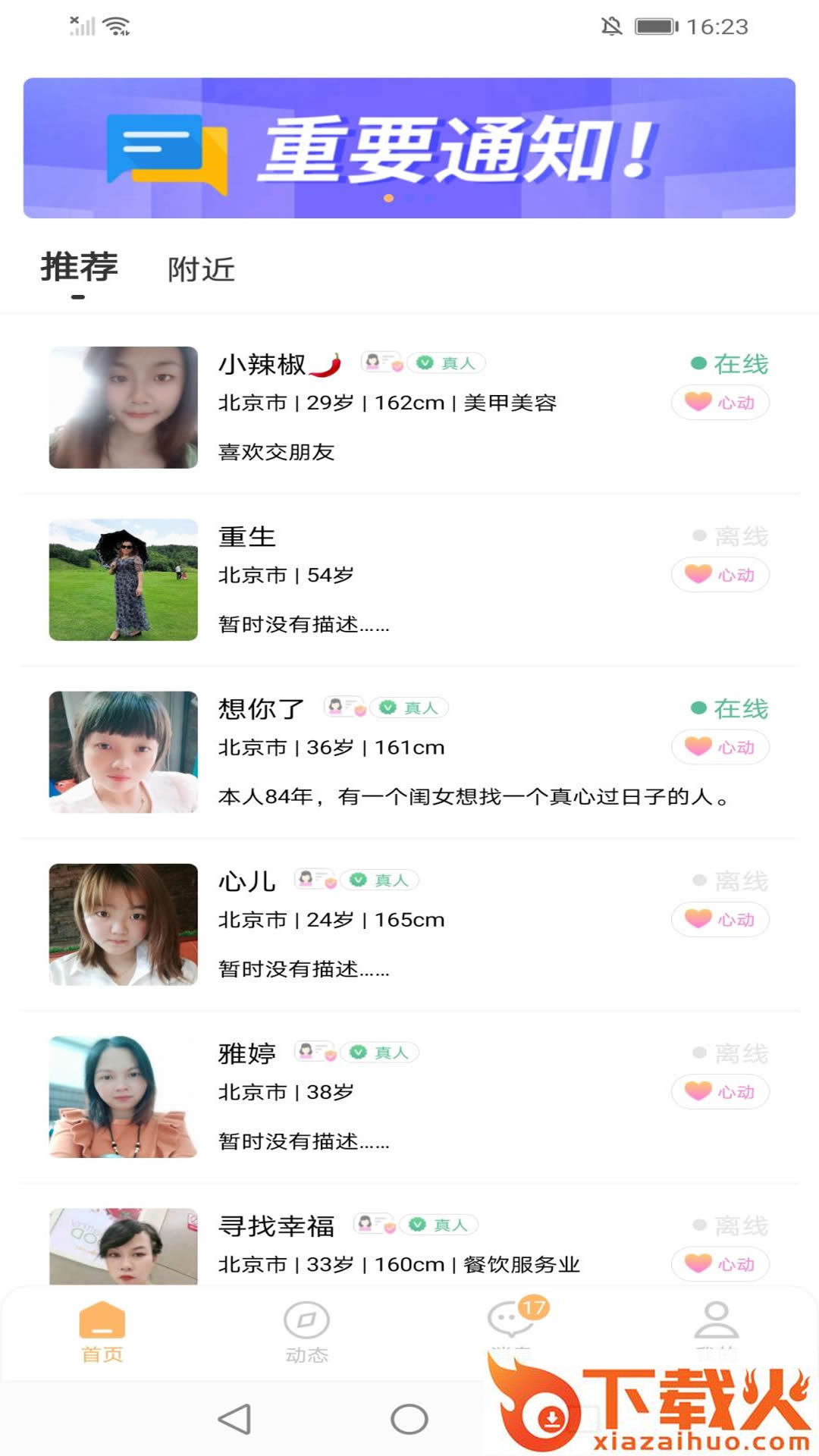Send 心动 to 想你了
The height and width of the screenshot is (1456, 819).
(x=720, y=747)
